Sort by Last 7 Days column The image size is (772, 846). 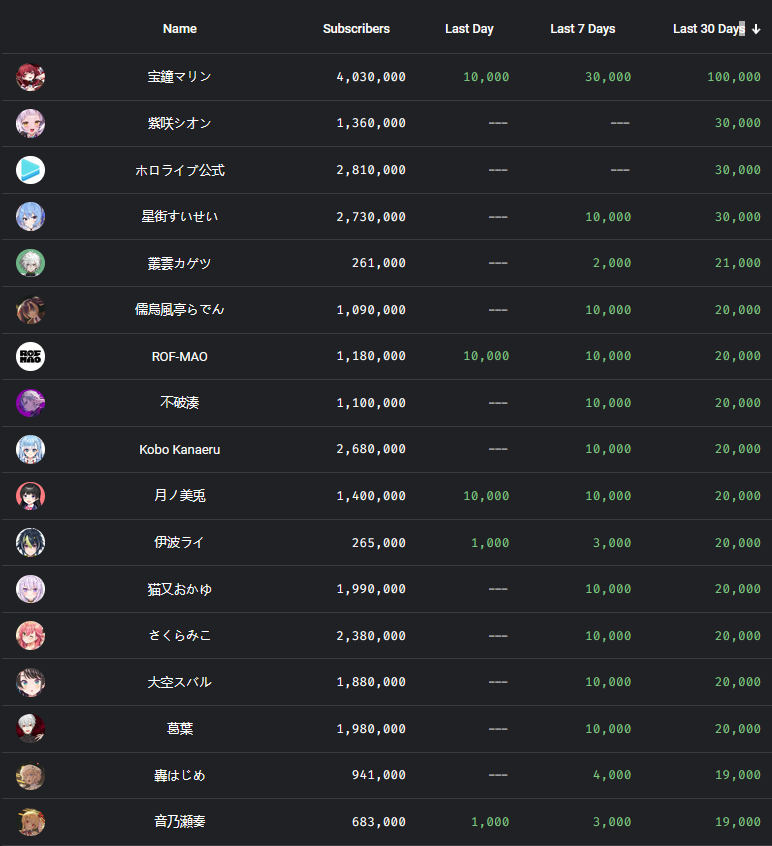[582, 29]
